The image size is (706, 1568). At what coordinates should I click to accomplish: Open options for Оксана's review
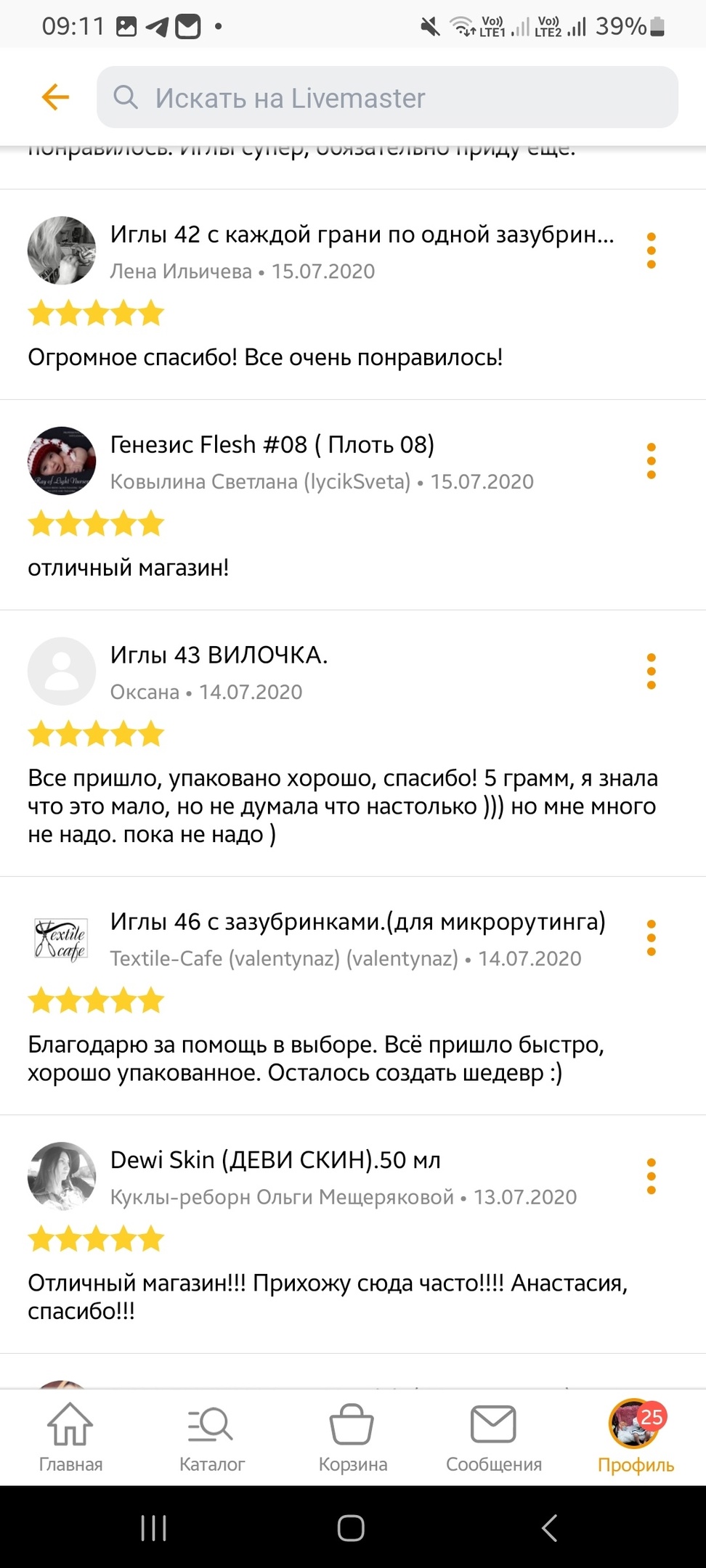pos(651,671)
